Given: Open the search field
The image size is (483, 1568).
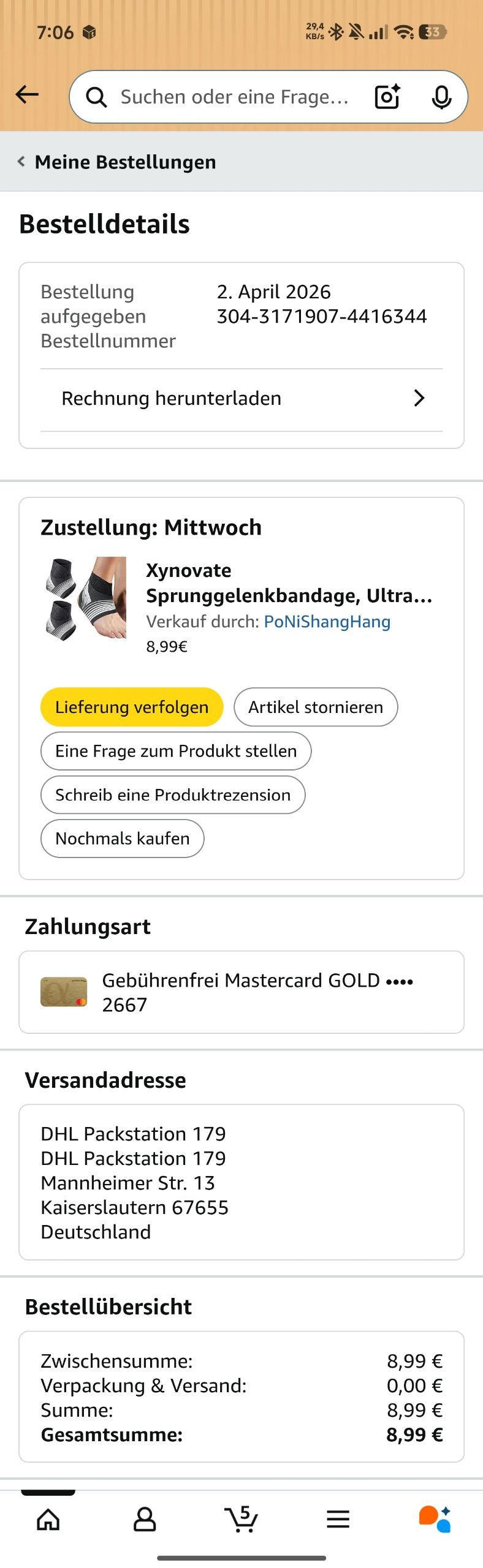Looking at the screenshot, I should point(233,97).
